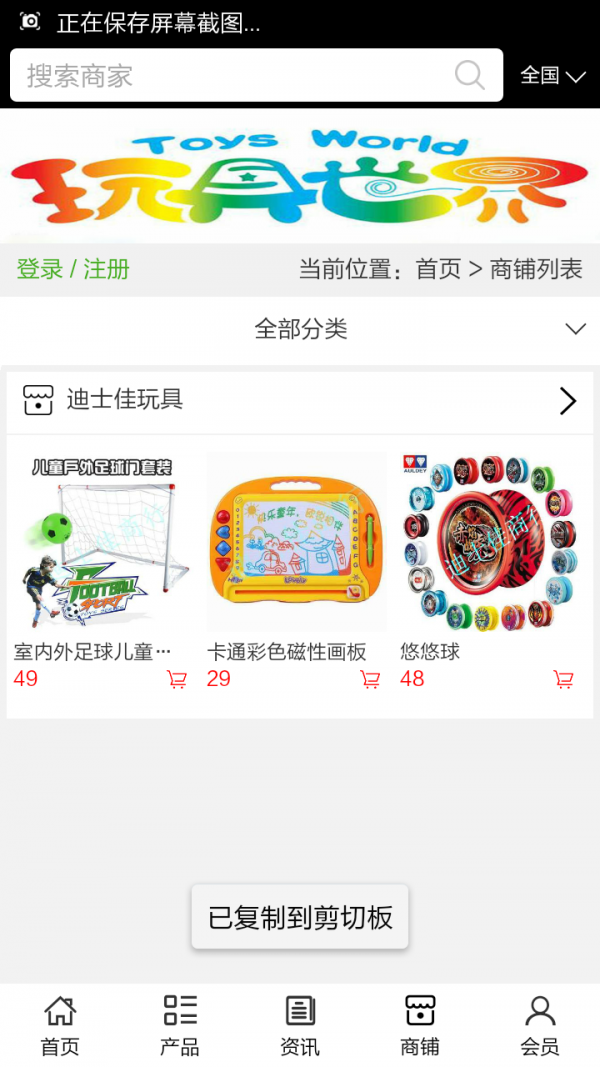Switch to the 首页 tab
This screenshot has width=600, height=1067.
tap(60, 1025)
